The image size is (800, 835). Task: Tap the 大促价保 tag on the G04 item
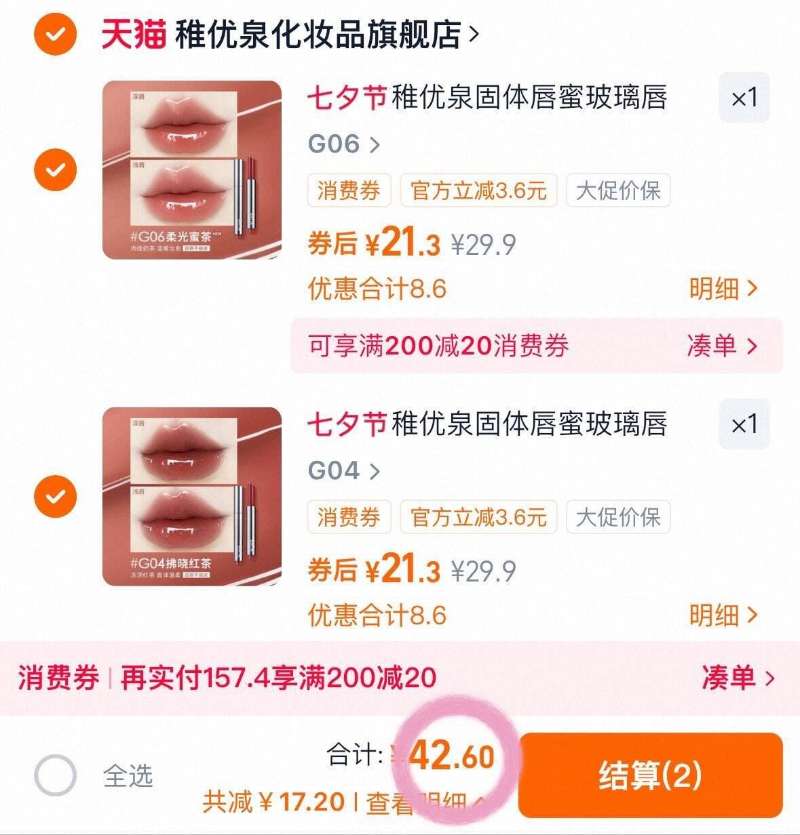pyautogui.click(x=620, y=519)
